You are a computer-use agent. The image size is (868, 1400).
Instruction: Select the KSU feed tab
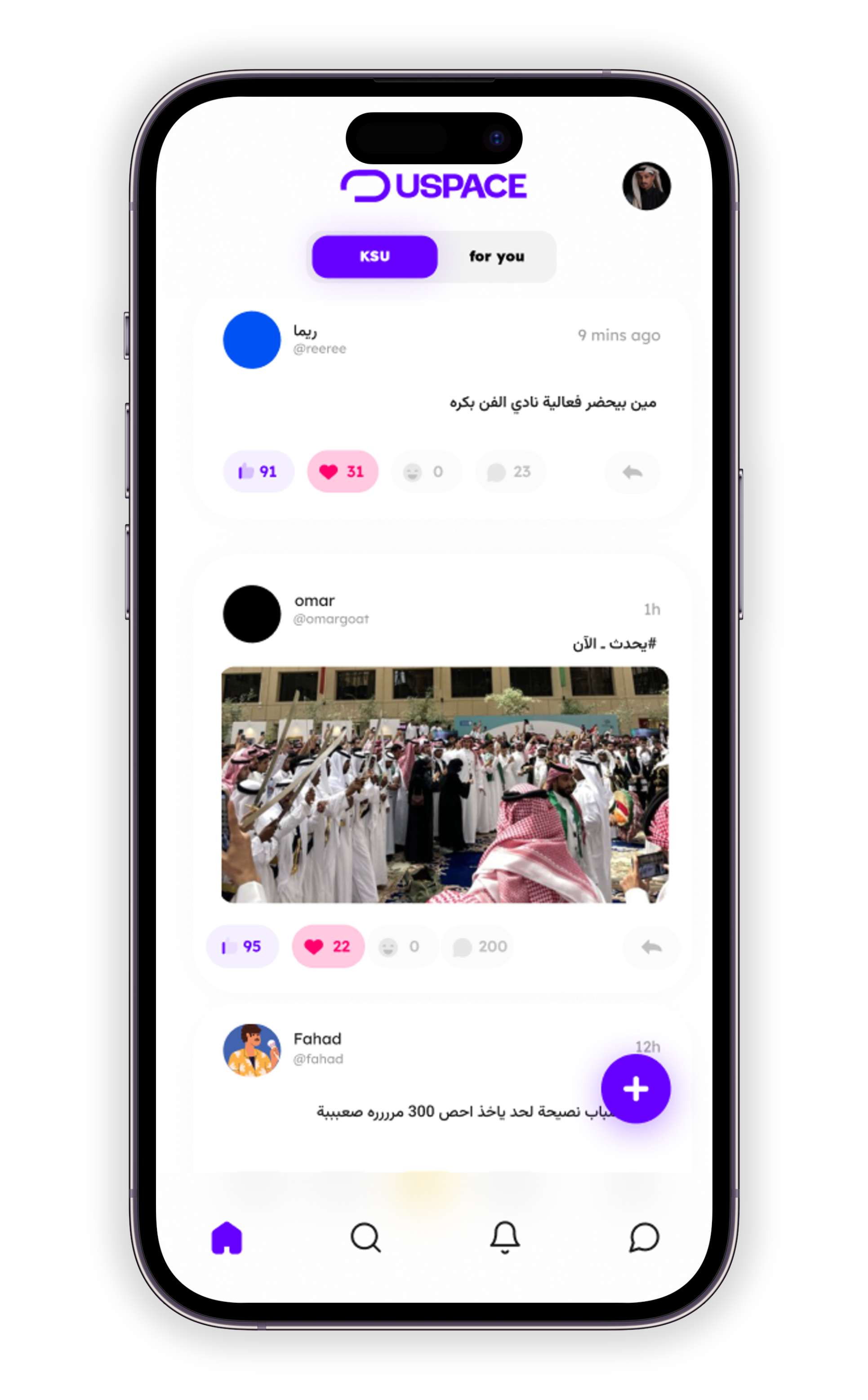click(x=374, y=256)
